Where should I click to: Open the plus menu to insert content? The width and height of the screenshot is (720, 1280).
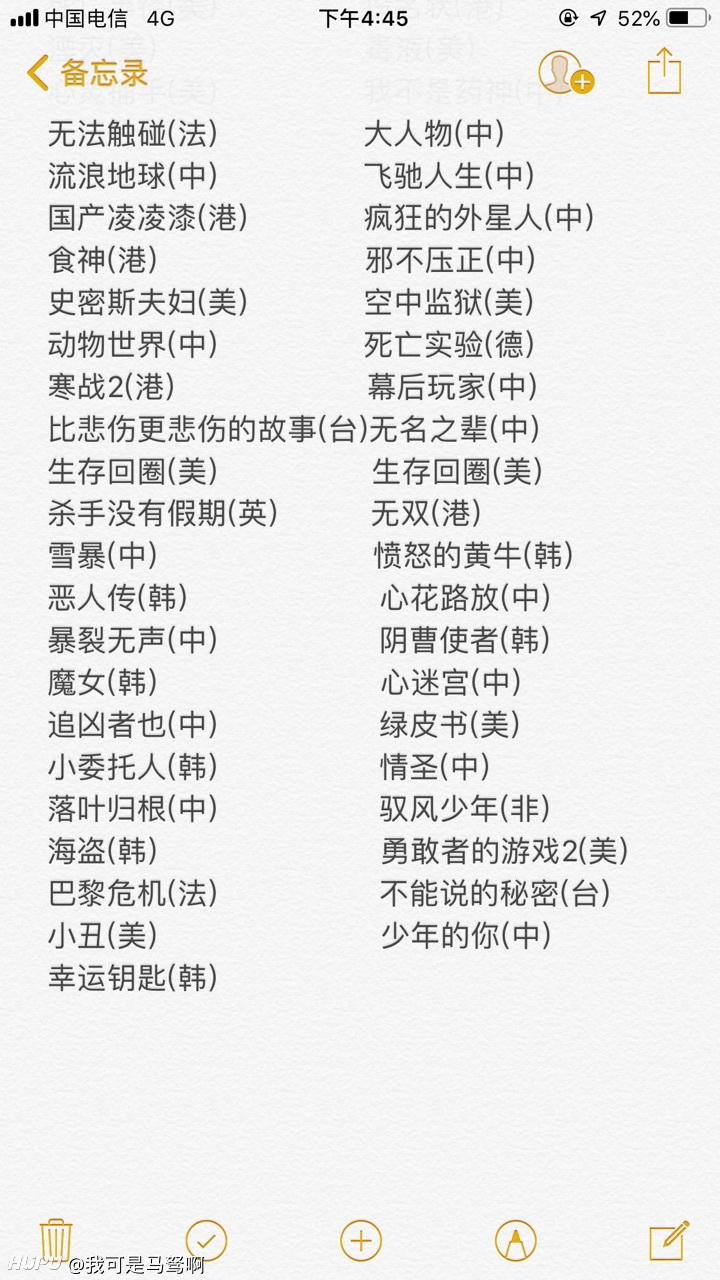tap(361, 1241)
